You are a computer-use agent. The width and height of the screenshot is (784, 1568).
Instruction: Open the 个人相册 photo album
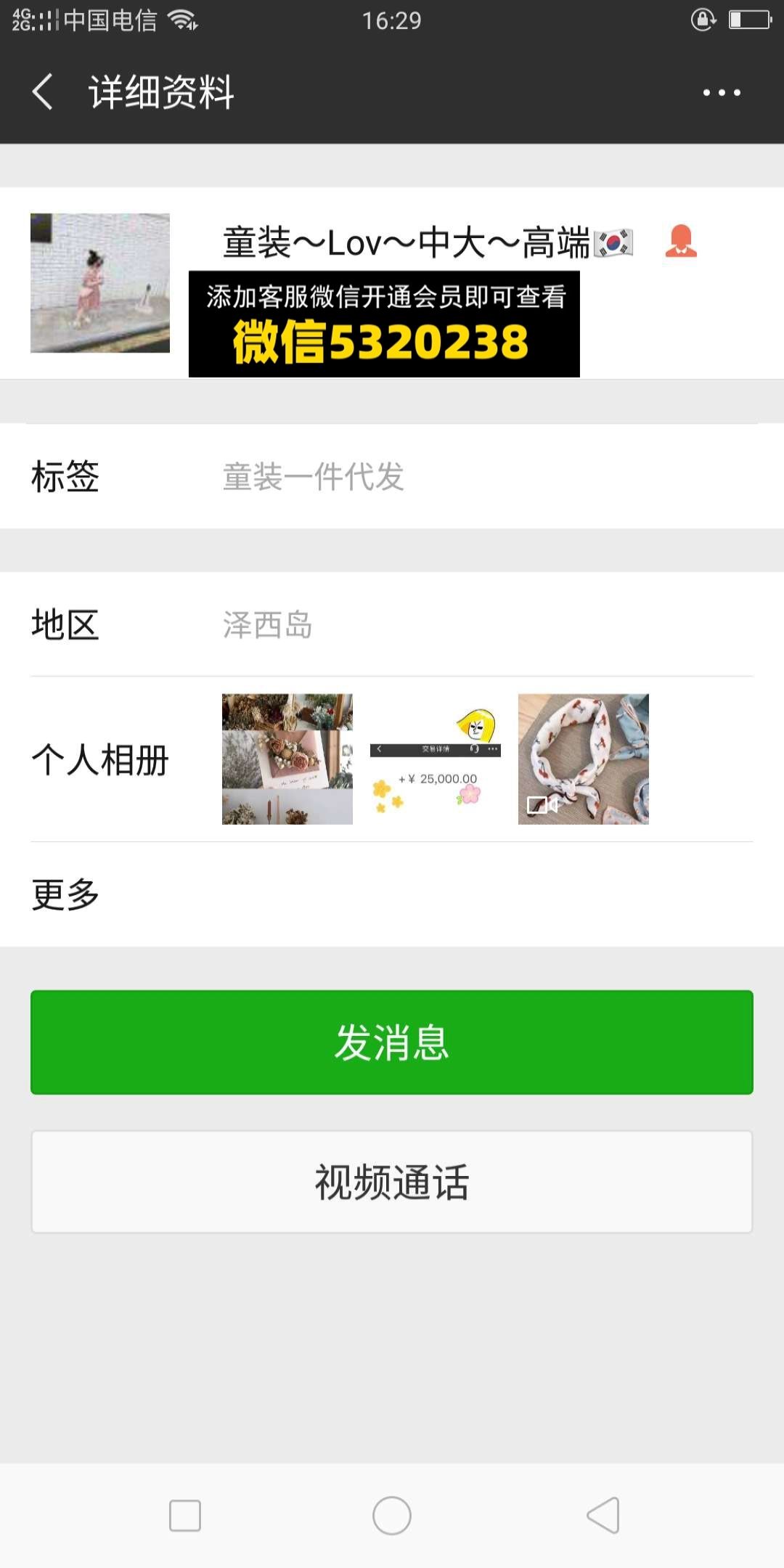click(x=392, y=759)
